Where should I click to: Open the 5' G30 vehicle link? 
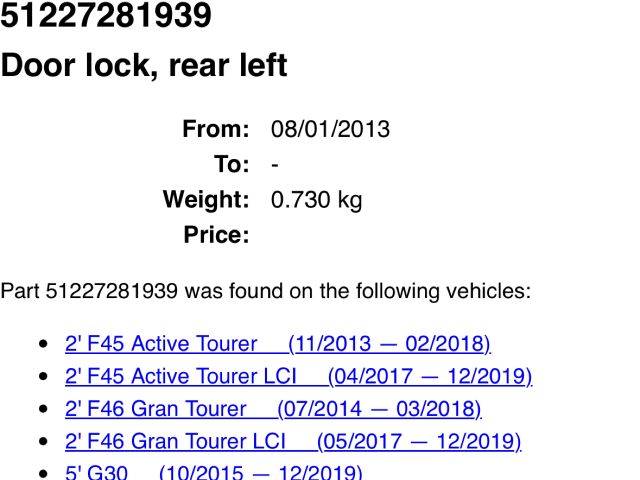point(213,472)
